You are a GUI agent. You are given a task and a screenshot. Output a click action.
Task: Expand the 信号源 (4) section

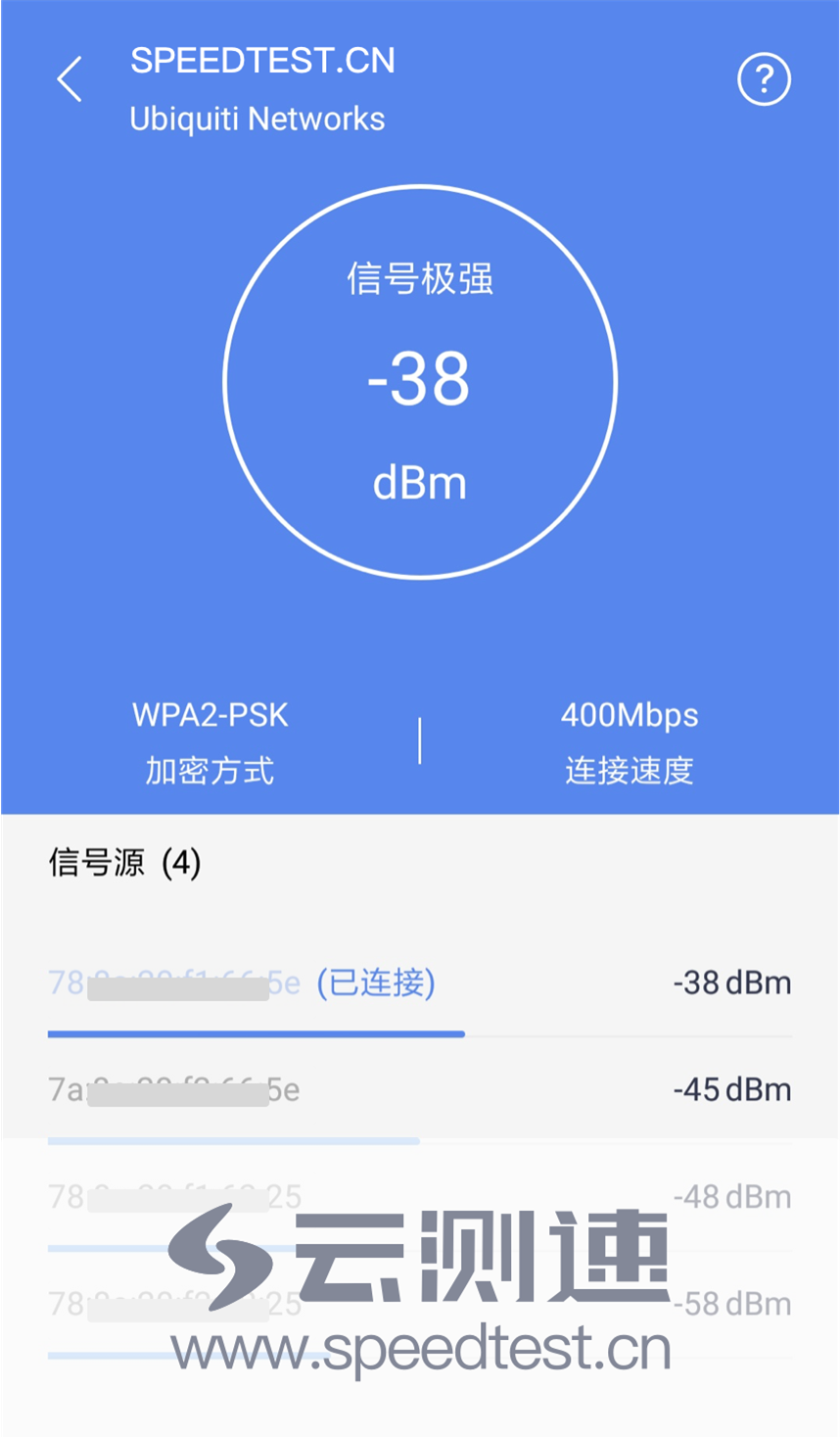click(124, 863)
